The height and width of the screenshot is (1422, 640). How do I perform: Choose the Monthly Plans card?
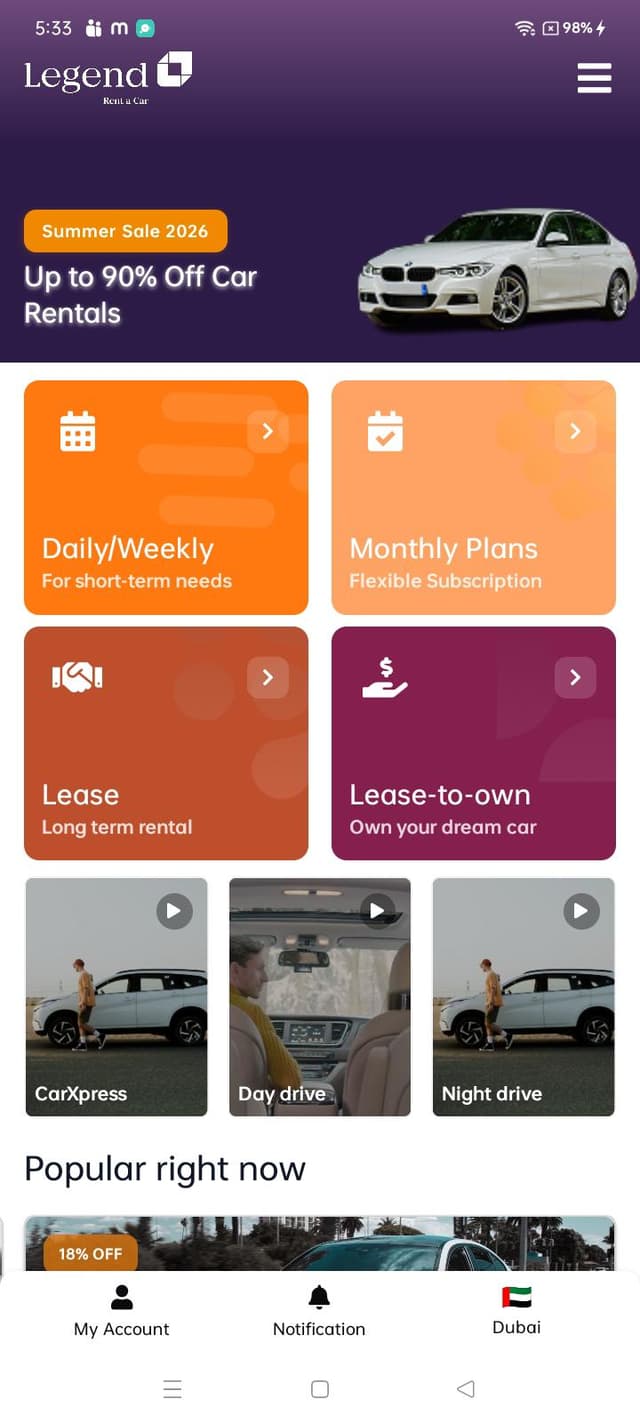[x=473, y=497]
